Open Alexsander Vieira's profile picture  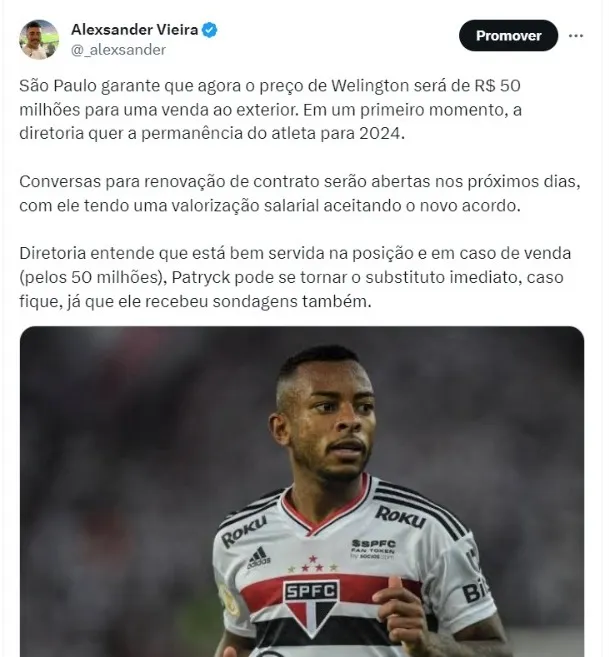[39, 39]
